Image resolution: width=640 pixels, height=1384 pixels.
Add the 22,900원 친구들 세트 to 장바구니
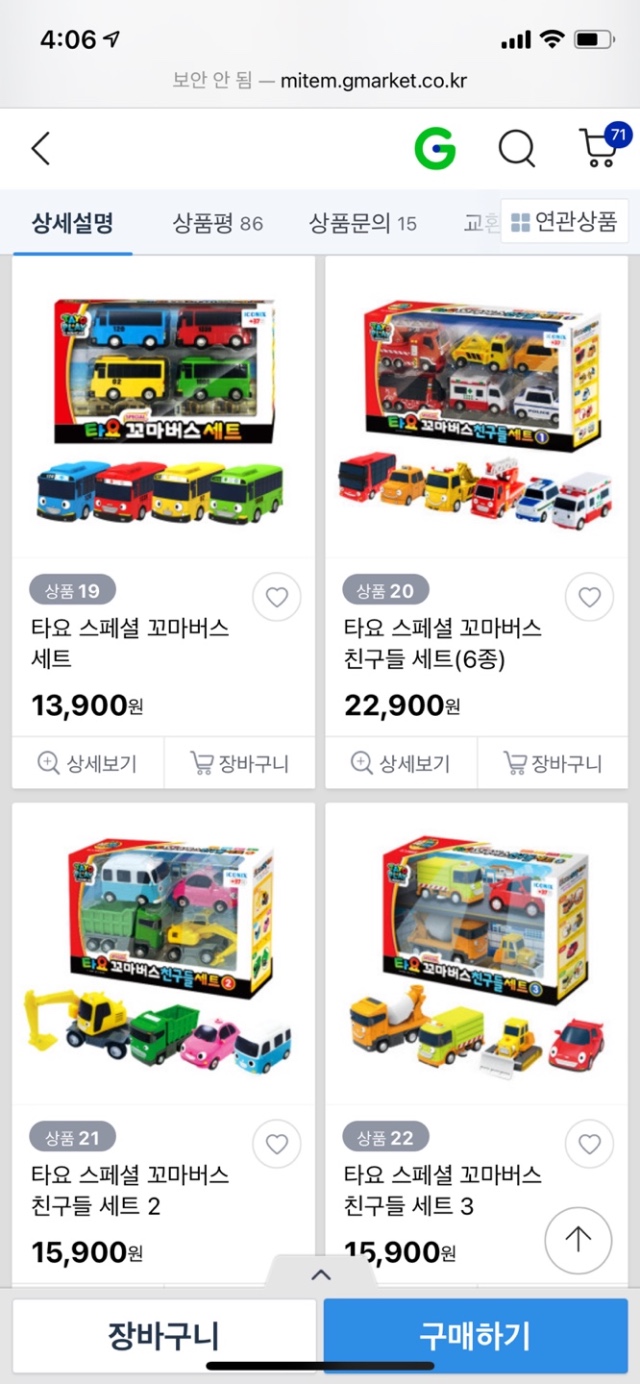553,764
